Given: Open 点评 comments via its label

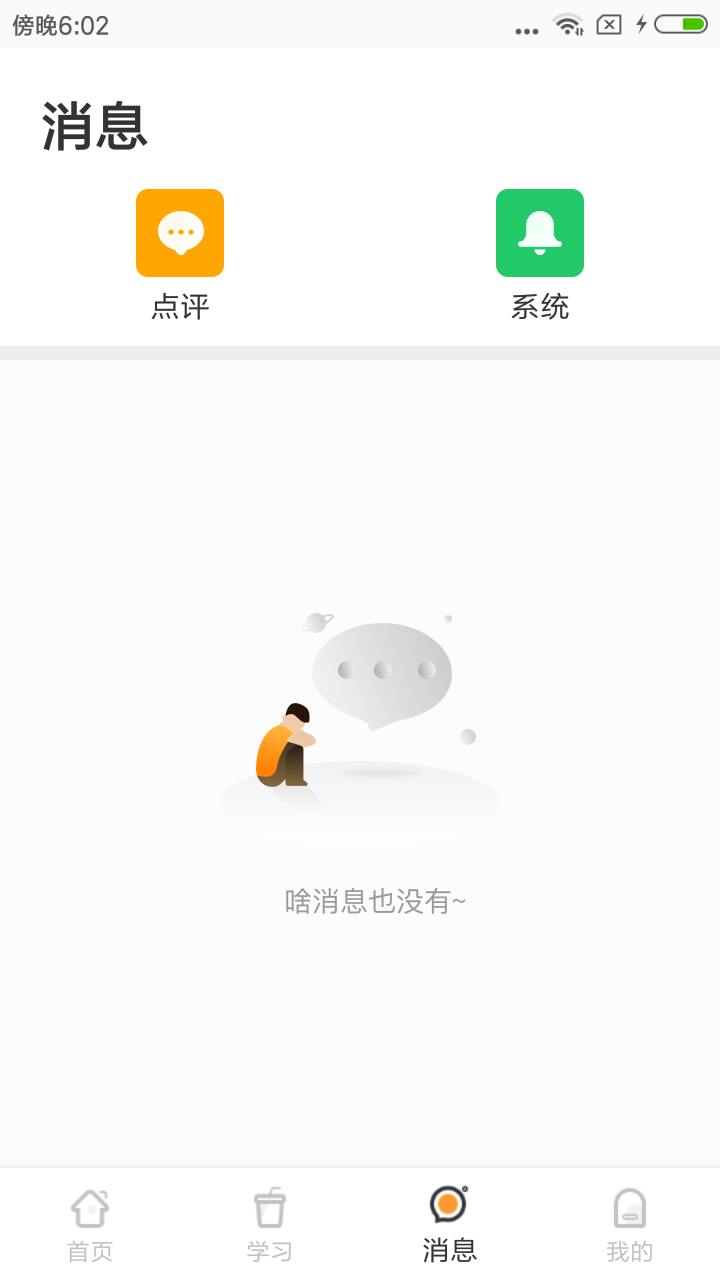Looking at the screenshot, I should pyautogui.click(x=180, y=308).
